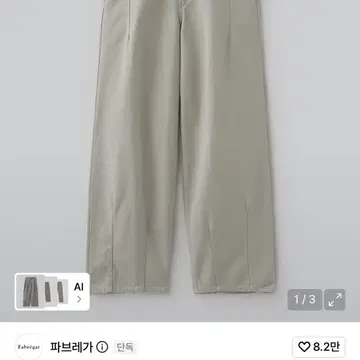
Task: Expand the product image to fullscreen
Action: (x=335, y=300)
